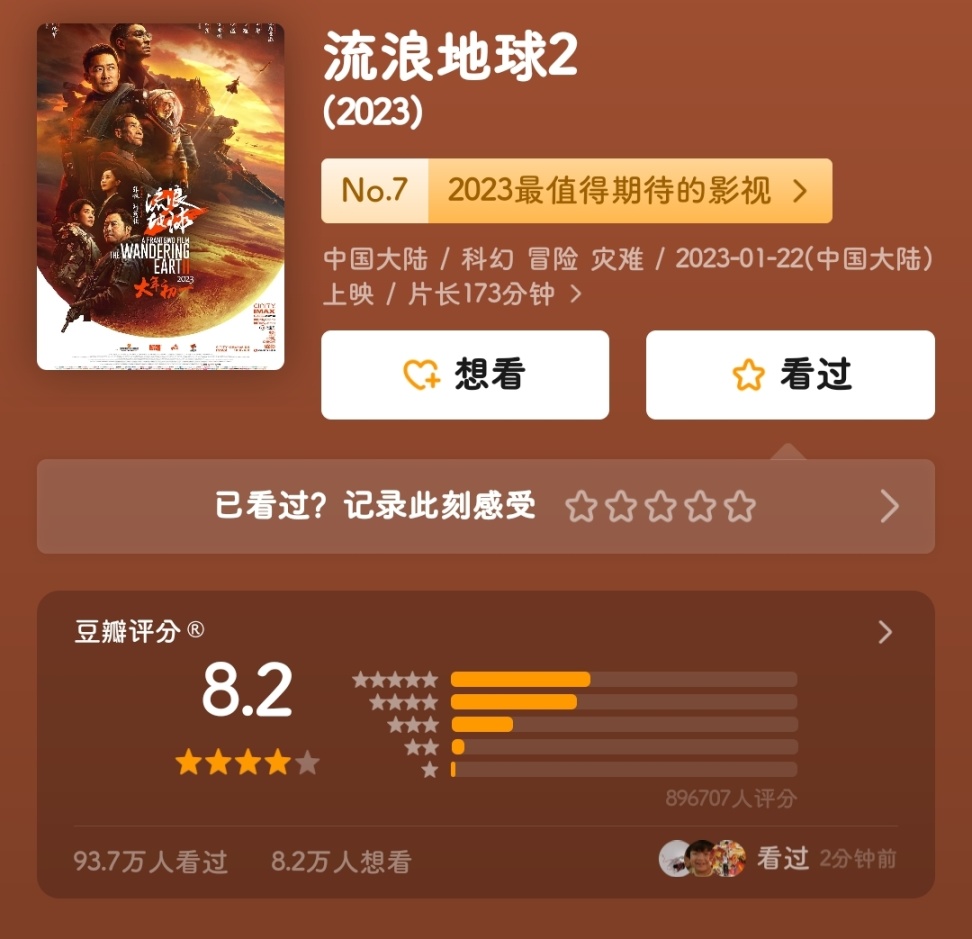The image size is (972, 939).
Task: Open 记录此刻感受 rating row
Action: tap(485, 506)
